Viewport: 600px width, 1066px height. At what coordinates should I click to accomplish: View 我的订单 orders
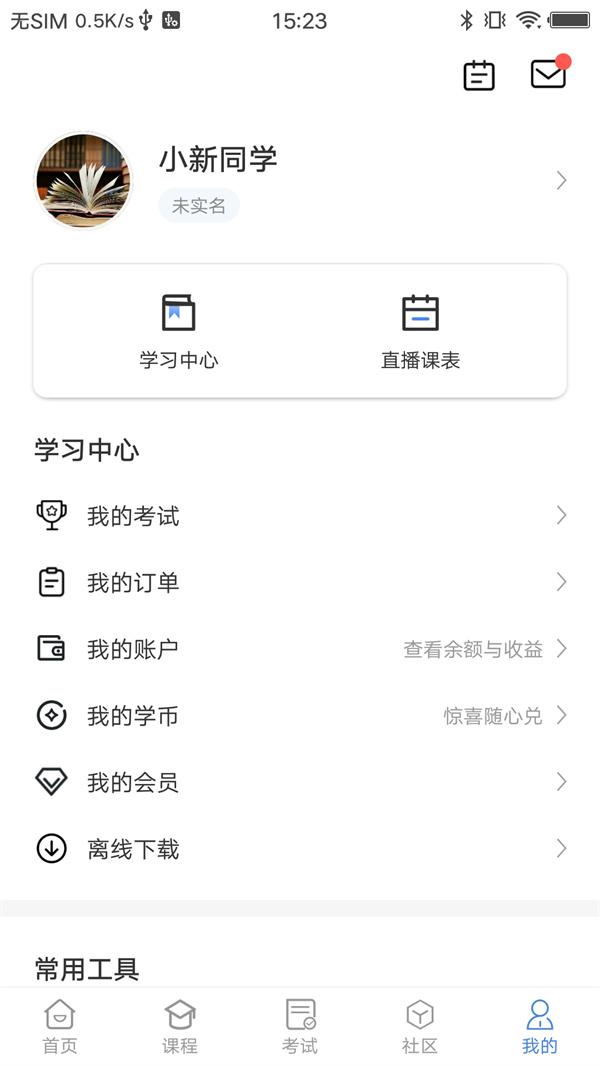300,582
